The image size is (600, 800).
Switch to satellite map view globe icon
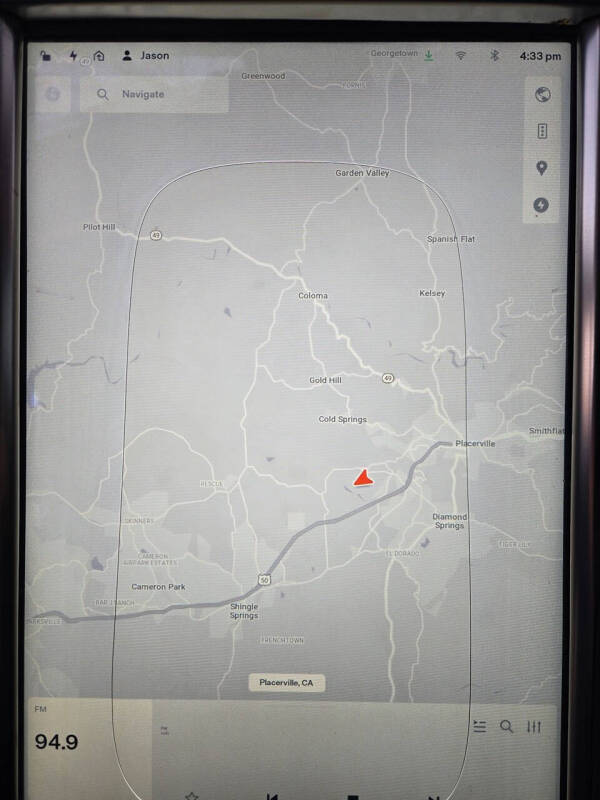point(542,95)
